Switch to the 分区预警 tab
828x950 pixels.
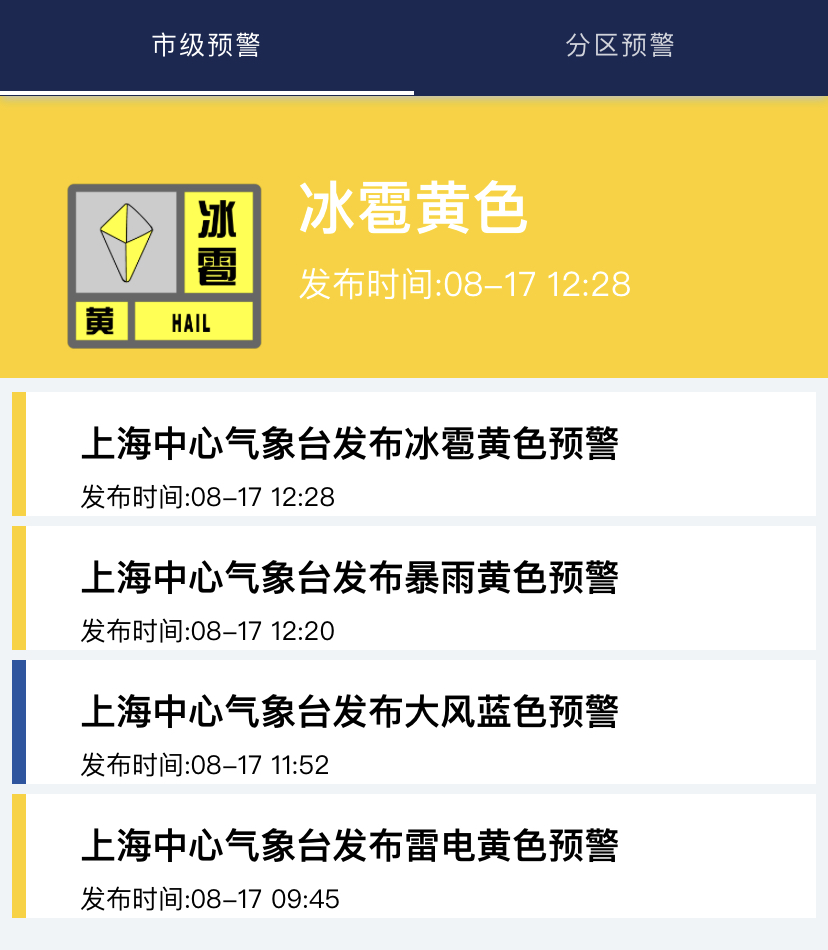pyautogui.click(x=620, y=46)
